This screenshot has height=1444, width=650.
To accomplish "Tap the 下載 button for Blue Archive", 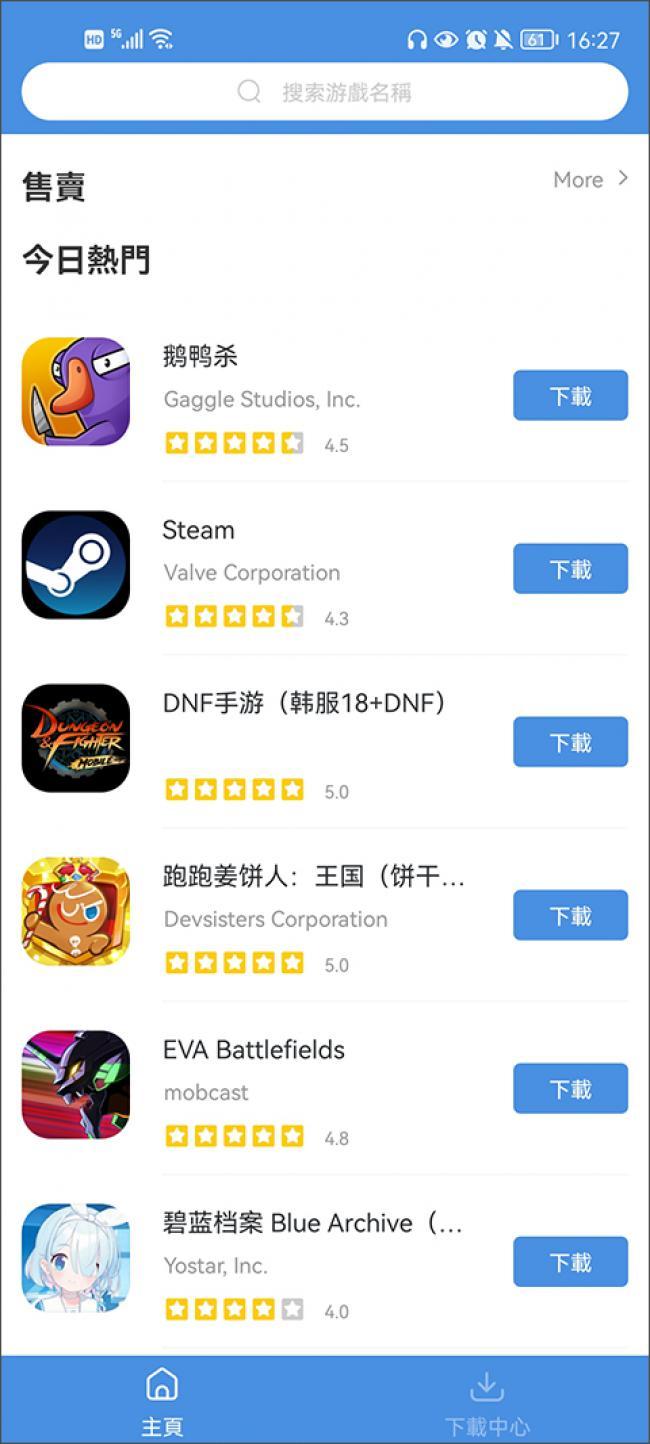I will pyautogui.click(x=570, y=1262).
